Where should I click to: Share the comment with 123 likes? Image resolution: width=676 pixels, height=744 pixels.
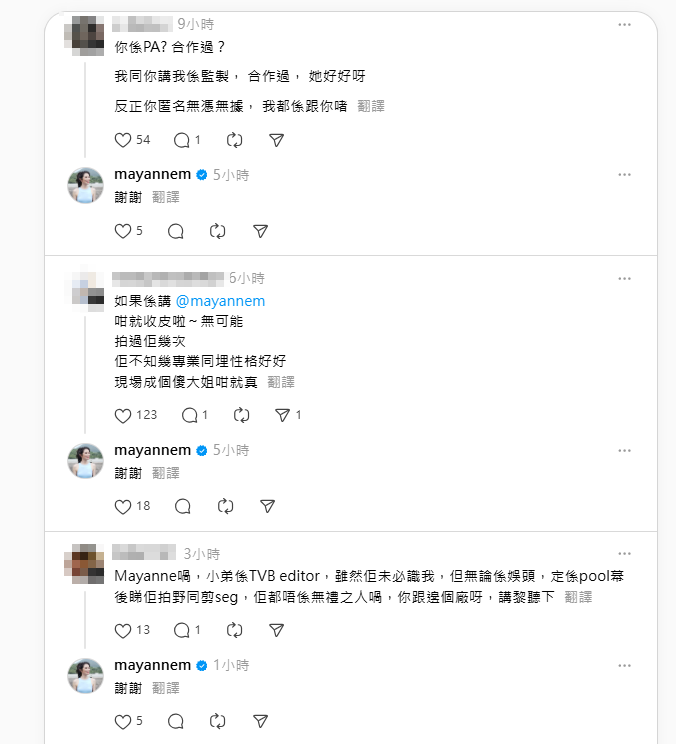(x=283, y=415)
